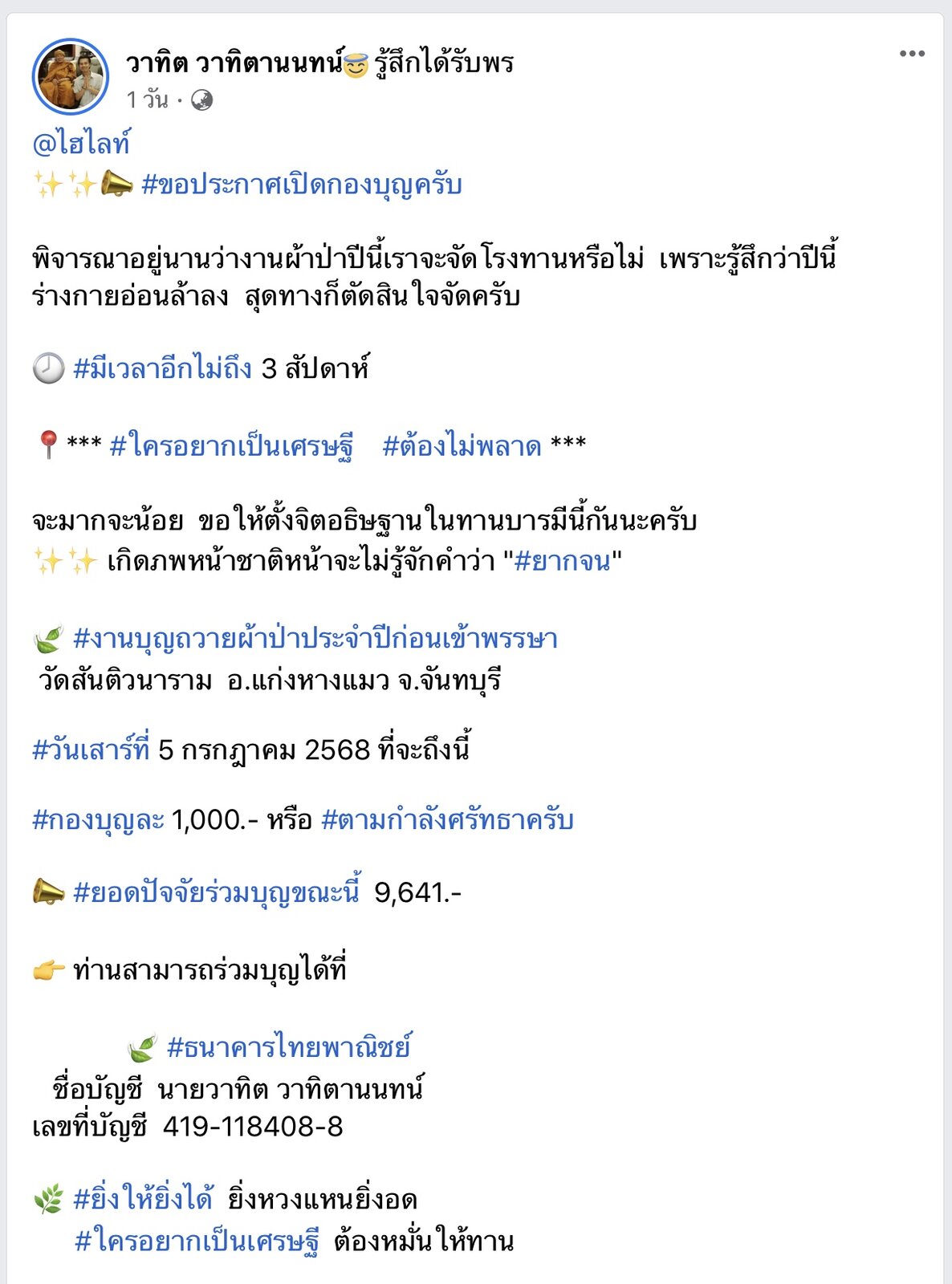Open hashtag #ขอประกาศเปิดกองบุญครับ
Viewport: 952px width, 1284px height.
coord(302,185)
